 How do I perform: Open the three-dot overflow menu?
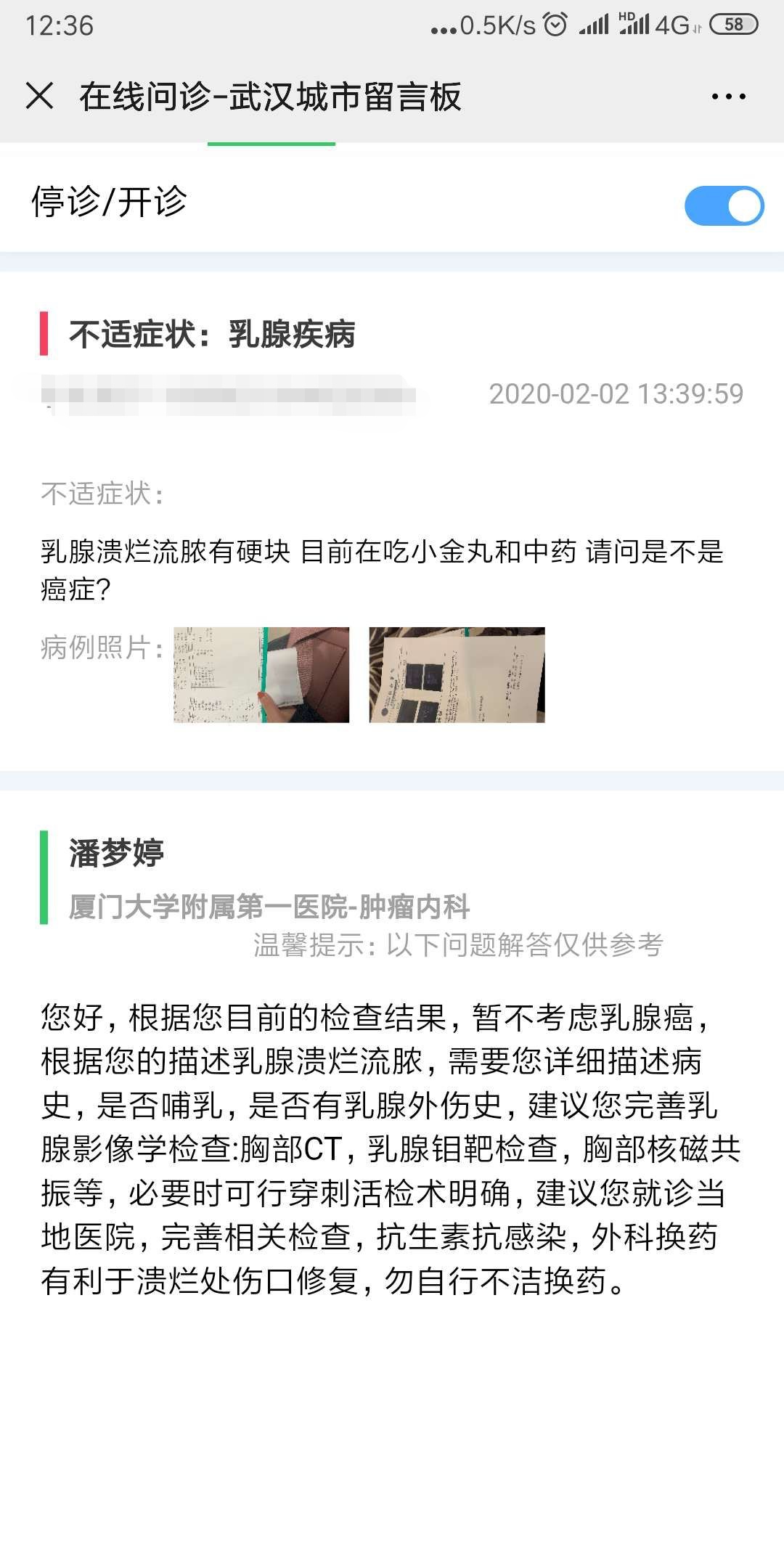tap(728, 97)
